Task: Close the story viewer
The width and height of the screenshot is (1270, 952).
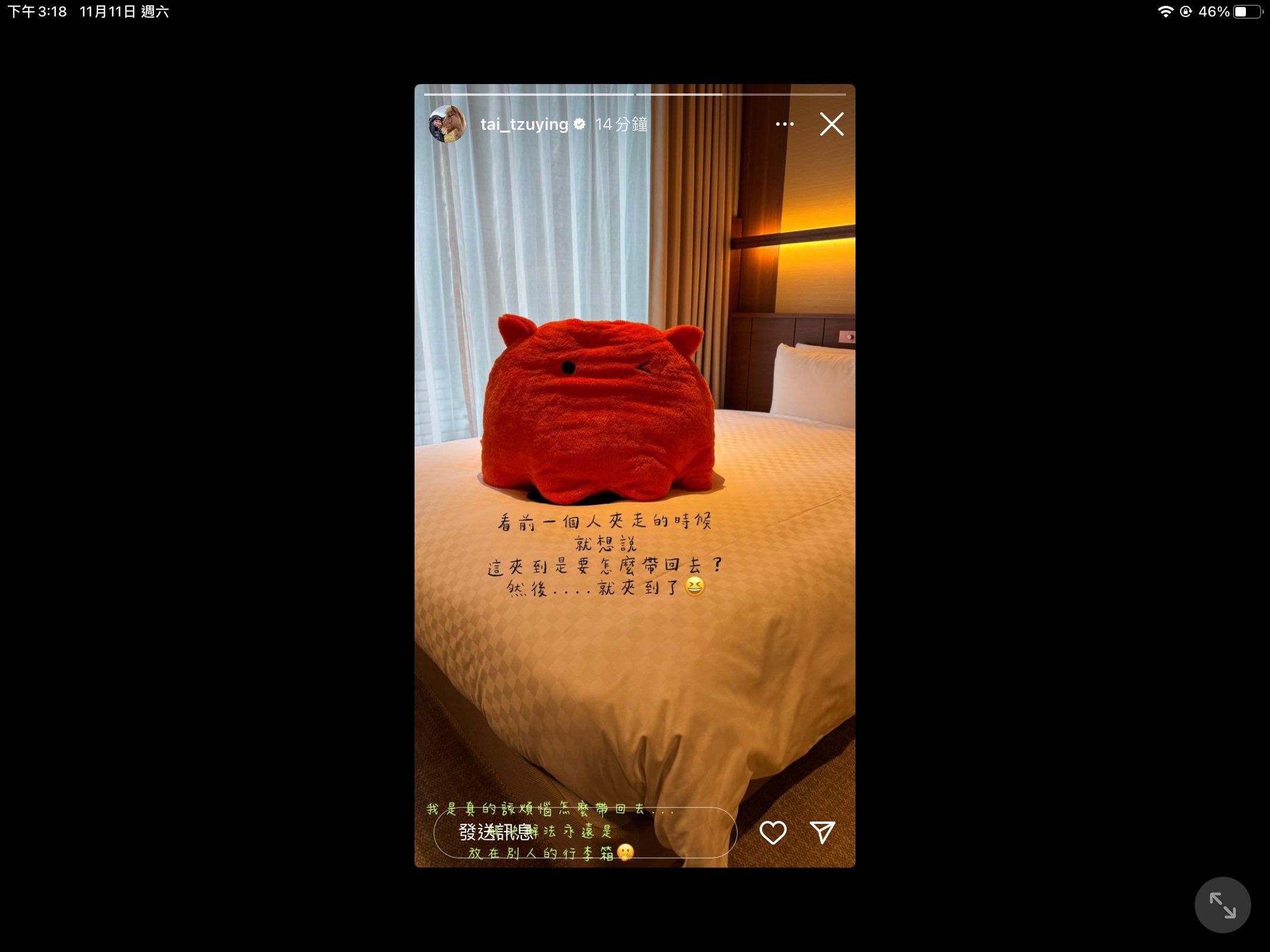Action: pos(831,124)
